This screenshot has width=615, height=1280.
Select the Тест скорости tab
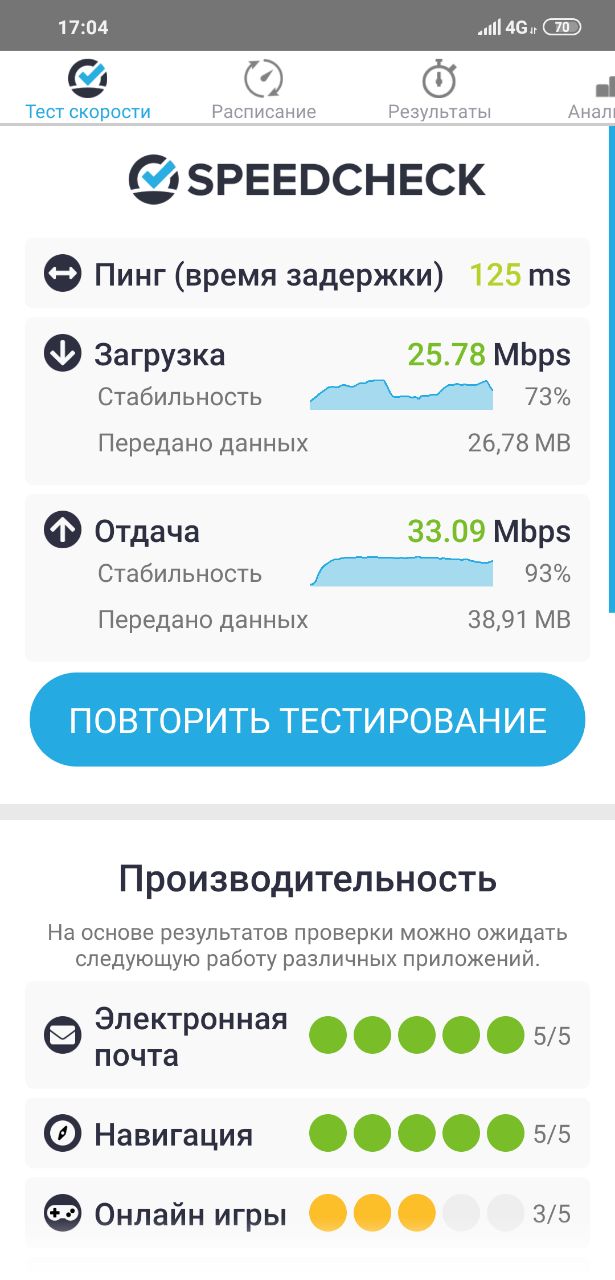[x=88, y=88]
